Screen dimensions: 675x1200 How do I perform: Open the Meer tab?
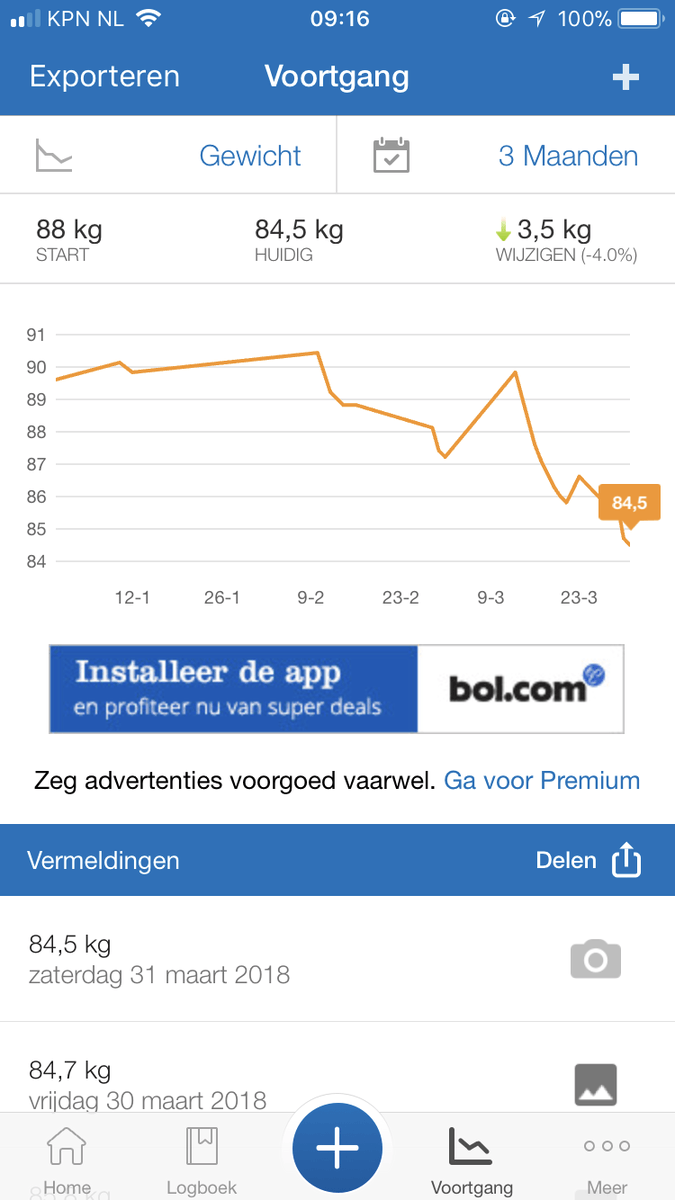pyautogui.click(x=607, y=1160)
